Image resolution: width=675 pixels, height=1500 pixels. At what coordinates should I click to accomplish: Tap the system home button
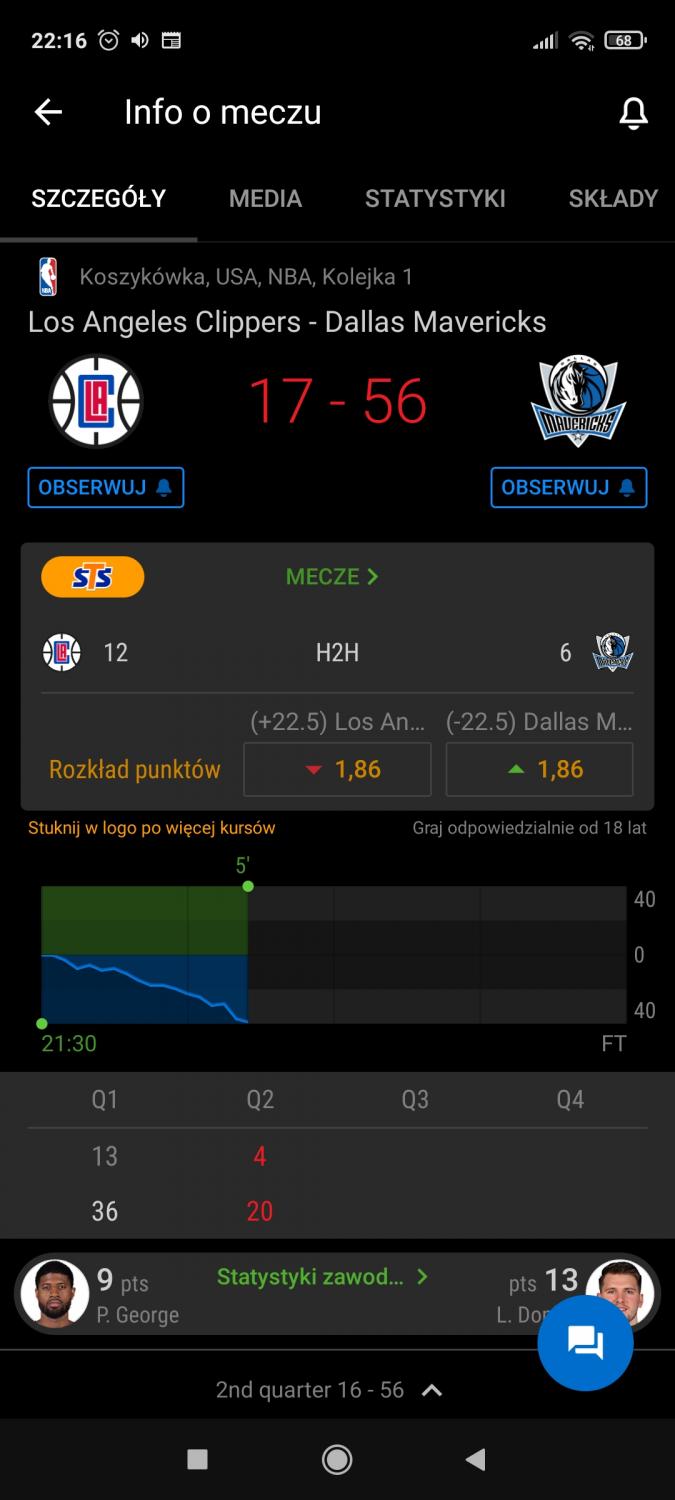pos(337,1460)
